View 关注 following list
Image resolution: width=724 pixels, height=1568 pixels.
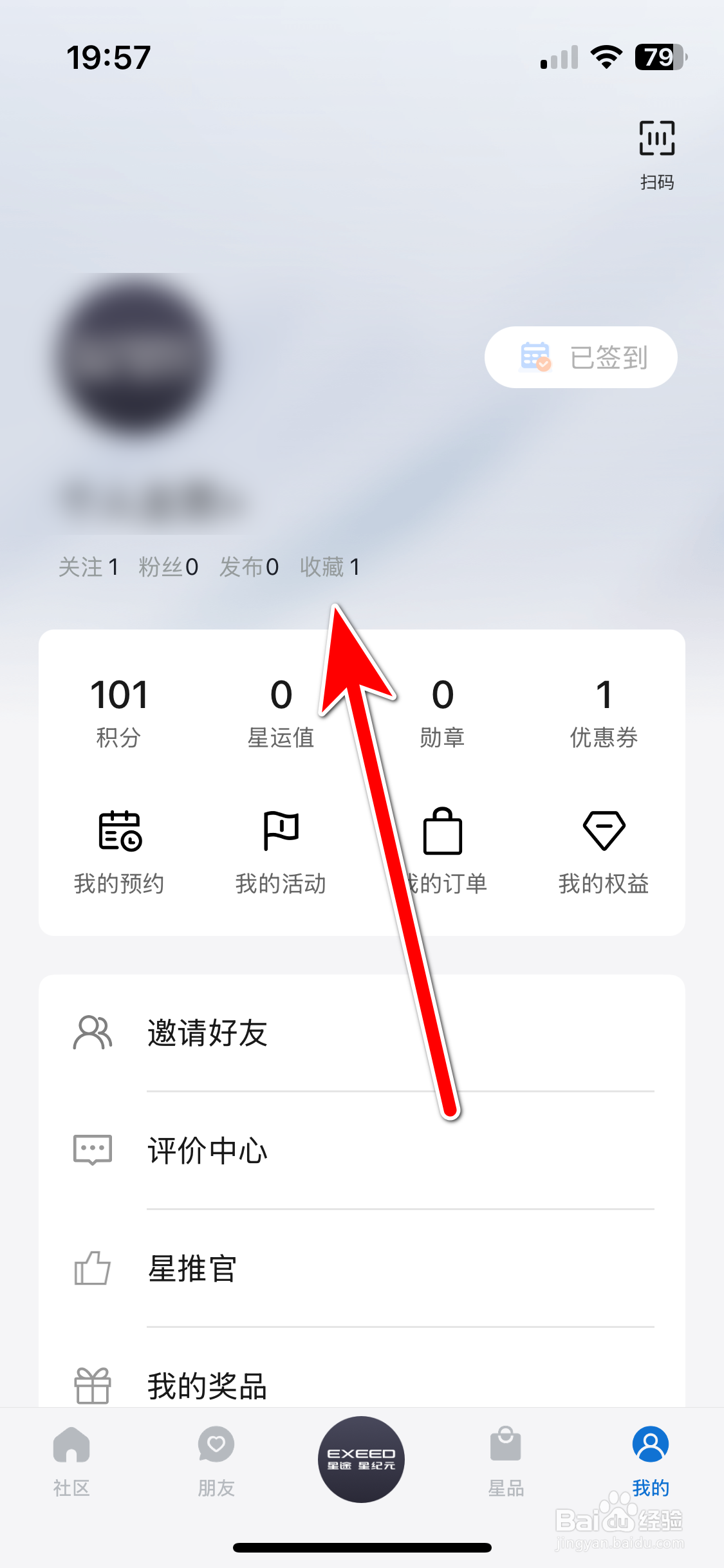pyautogui.click(x=89, y=567)
